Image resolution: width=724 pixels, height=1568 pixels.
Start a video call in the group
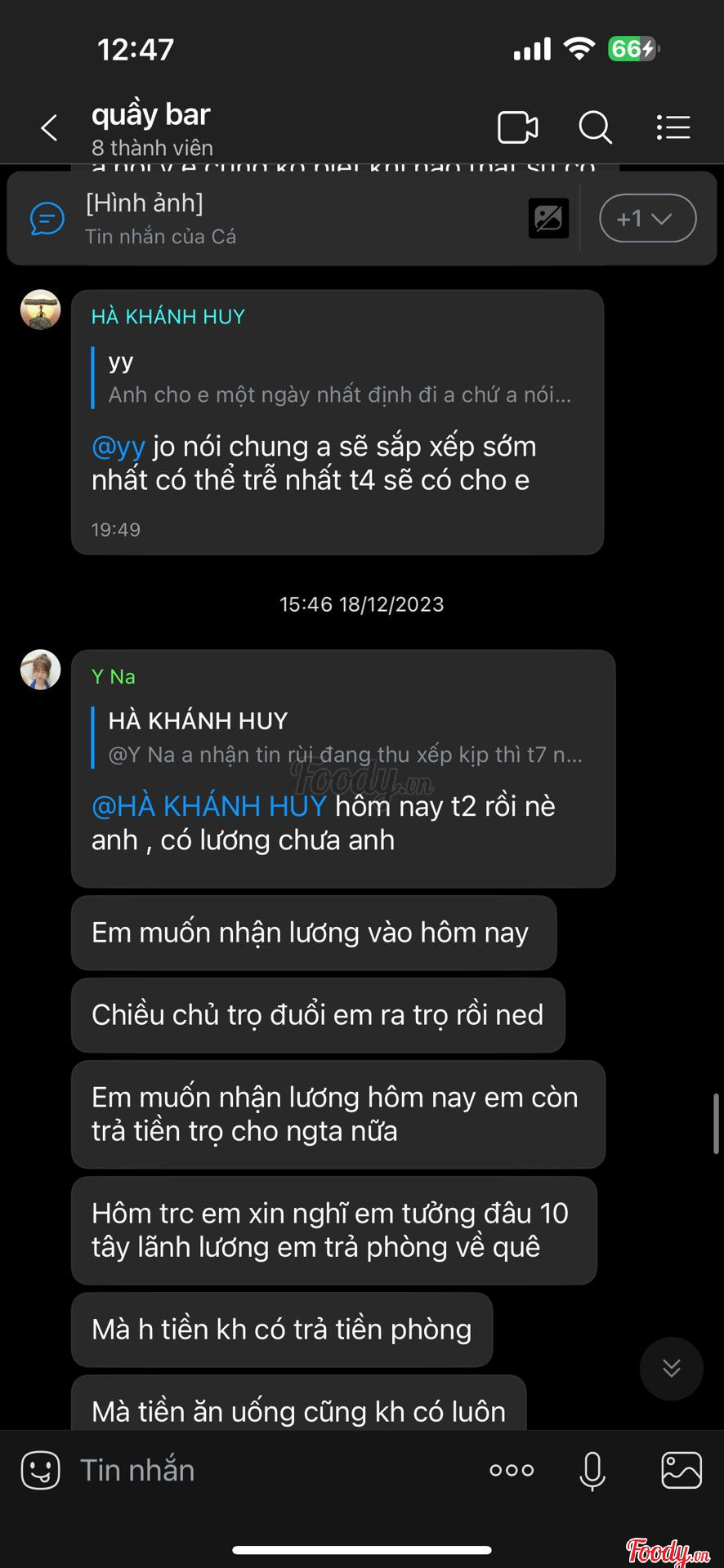tap(518, 127)
